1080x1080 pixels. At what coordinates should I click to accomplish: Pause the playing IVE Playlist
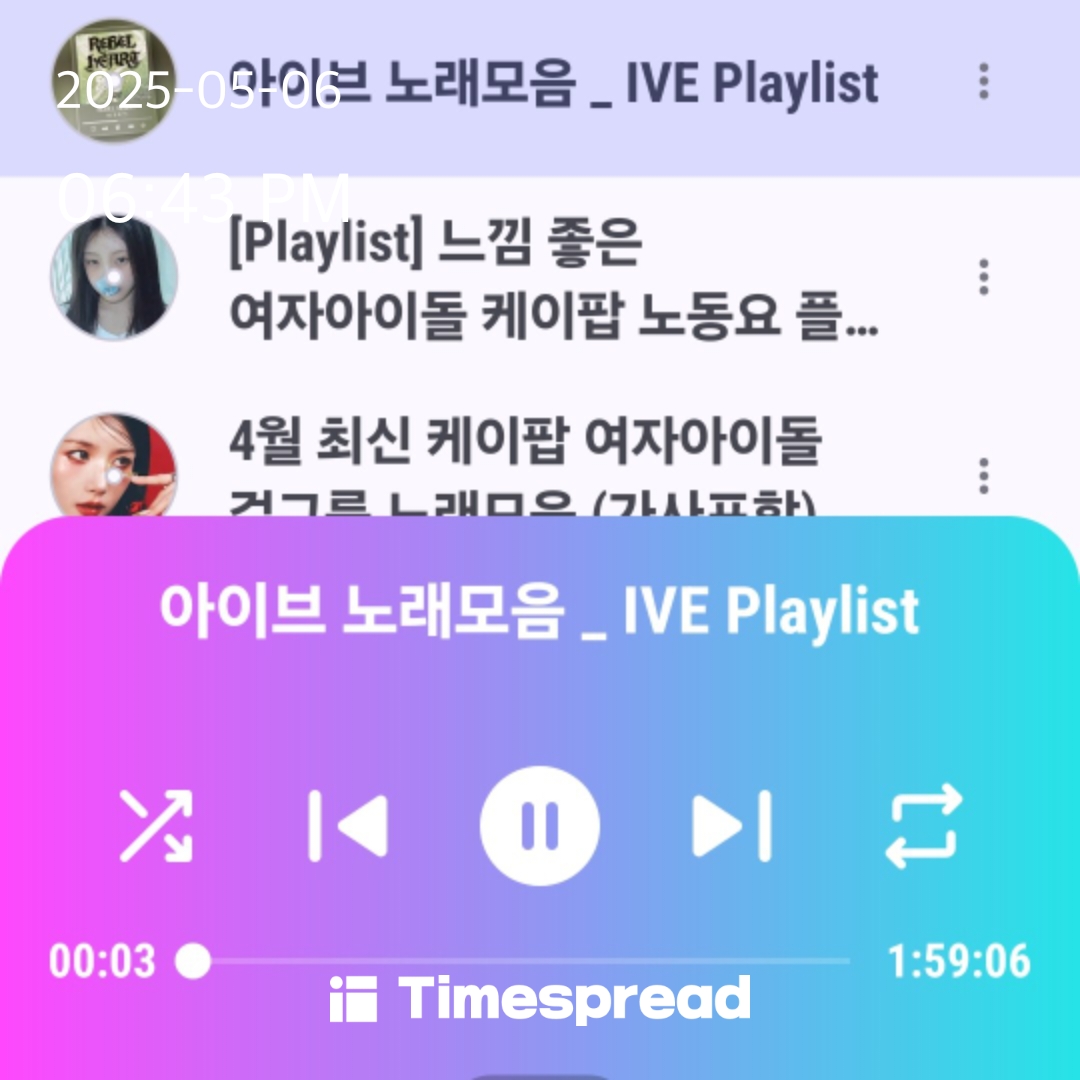pyautogui.click(x=540, y=826)
